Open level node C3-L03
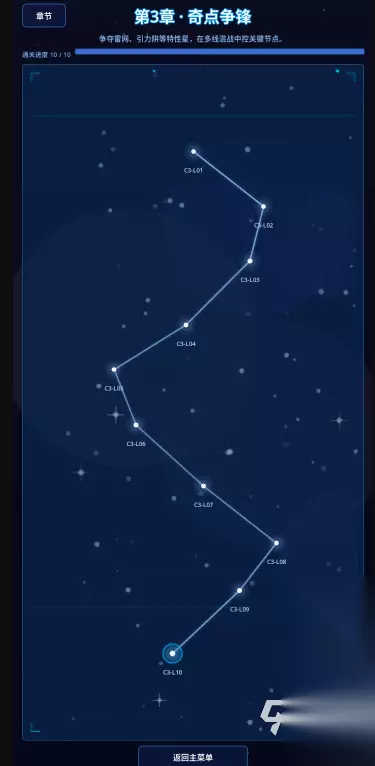375x766 pixels. click(x=250, y=261)
